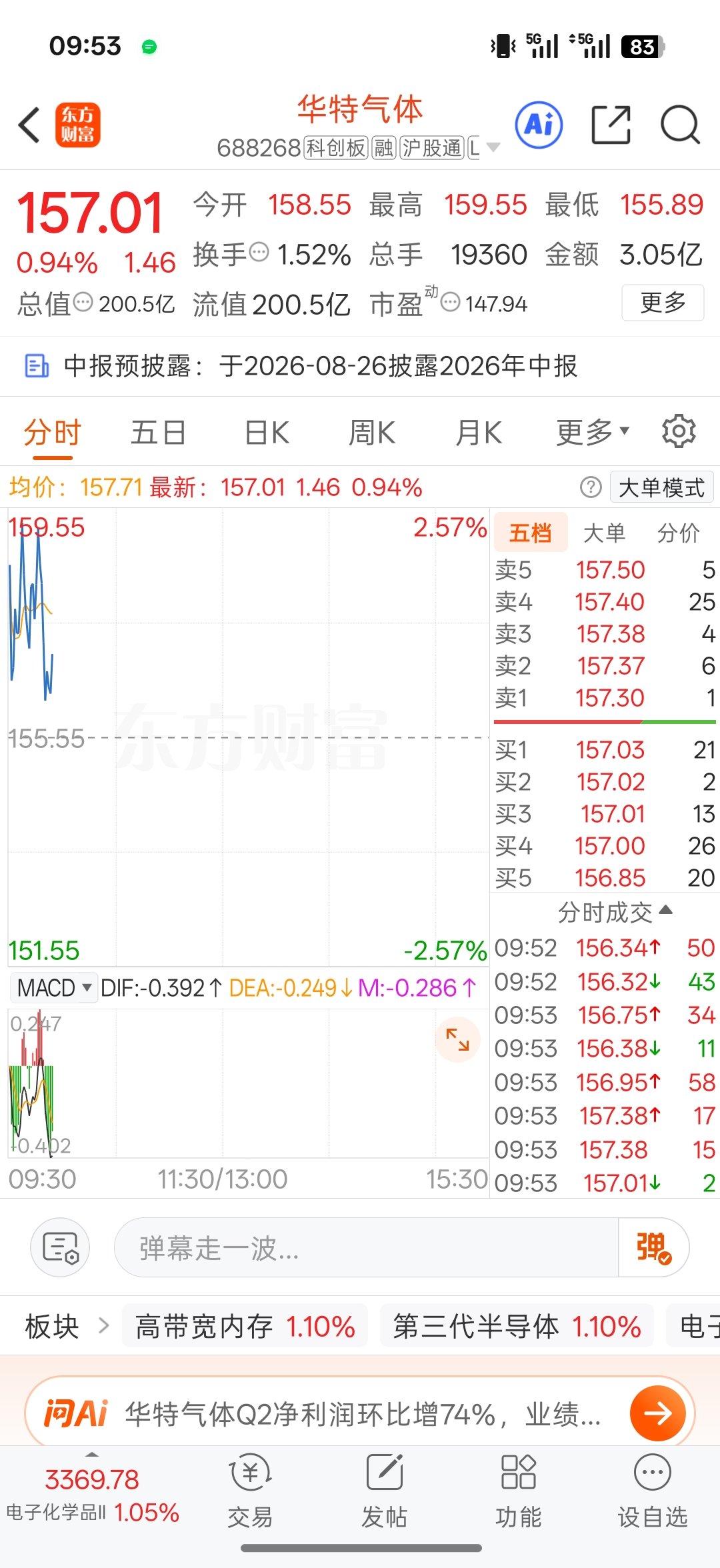Screen dimensions: 720x1568
Task: Add stock to watchlist via 设自选
Action: coord(652,1491)
